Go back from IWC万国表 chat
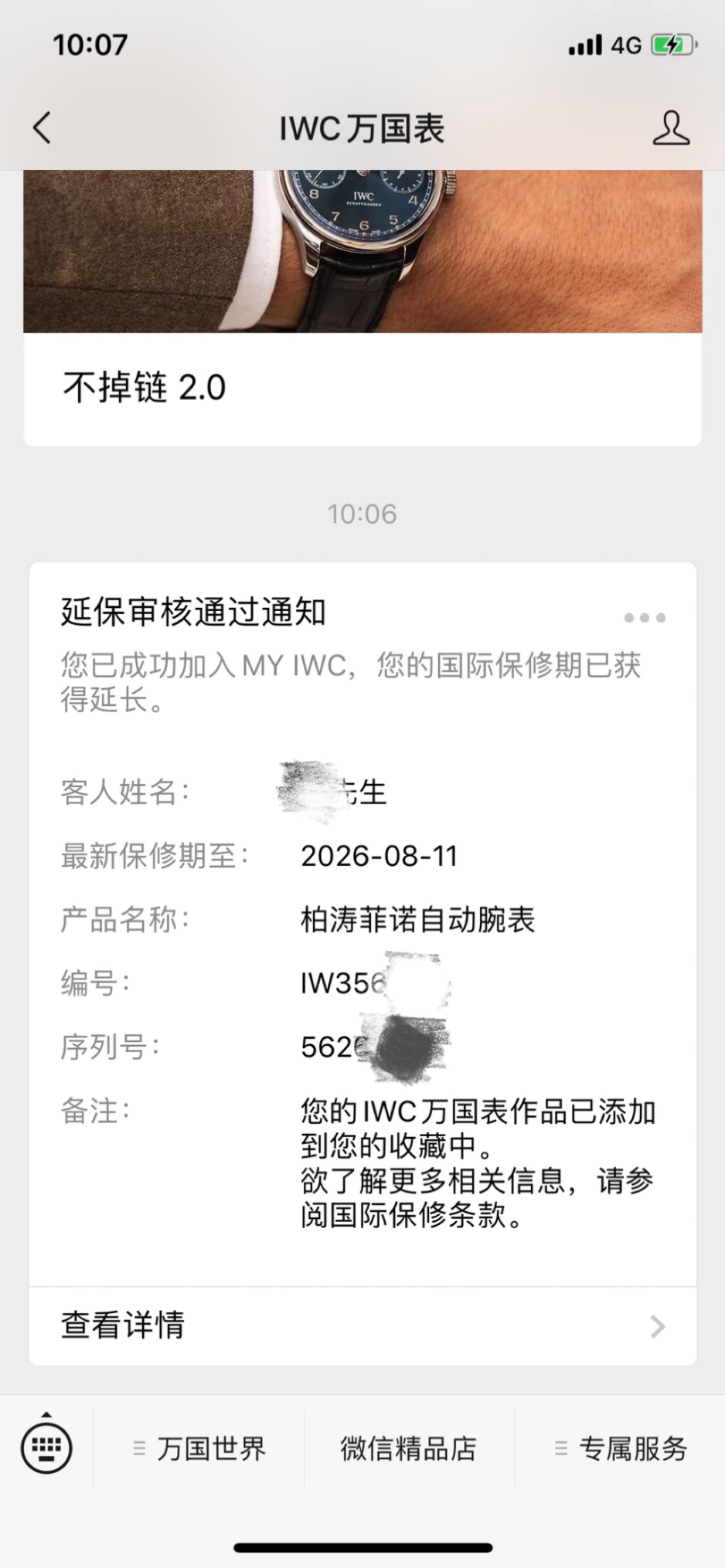 [43, 128]
